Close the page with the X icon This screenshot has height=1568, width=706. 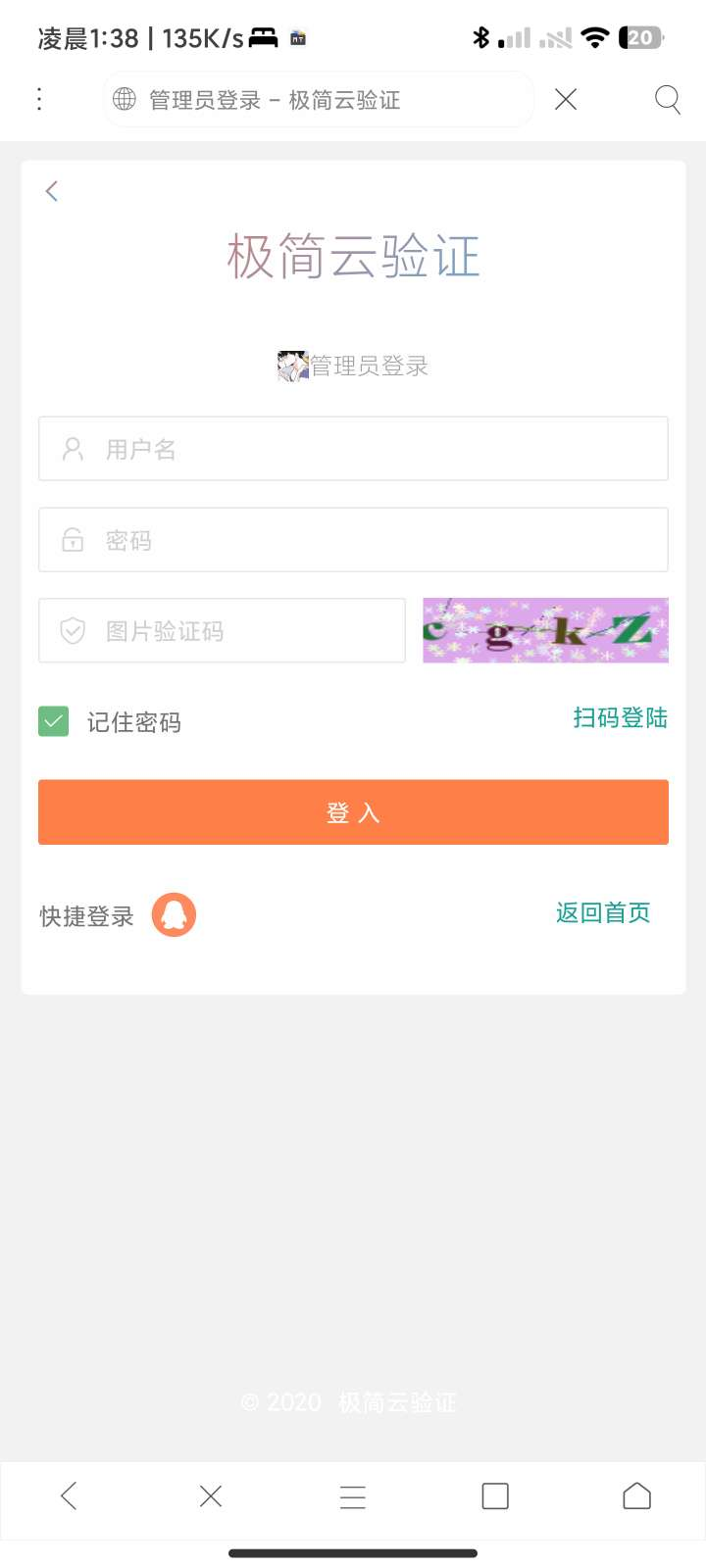[x=566, y=99]
